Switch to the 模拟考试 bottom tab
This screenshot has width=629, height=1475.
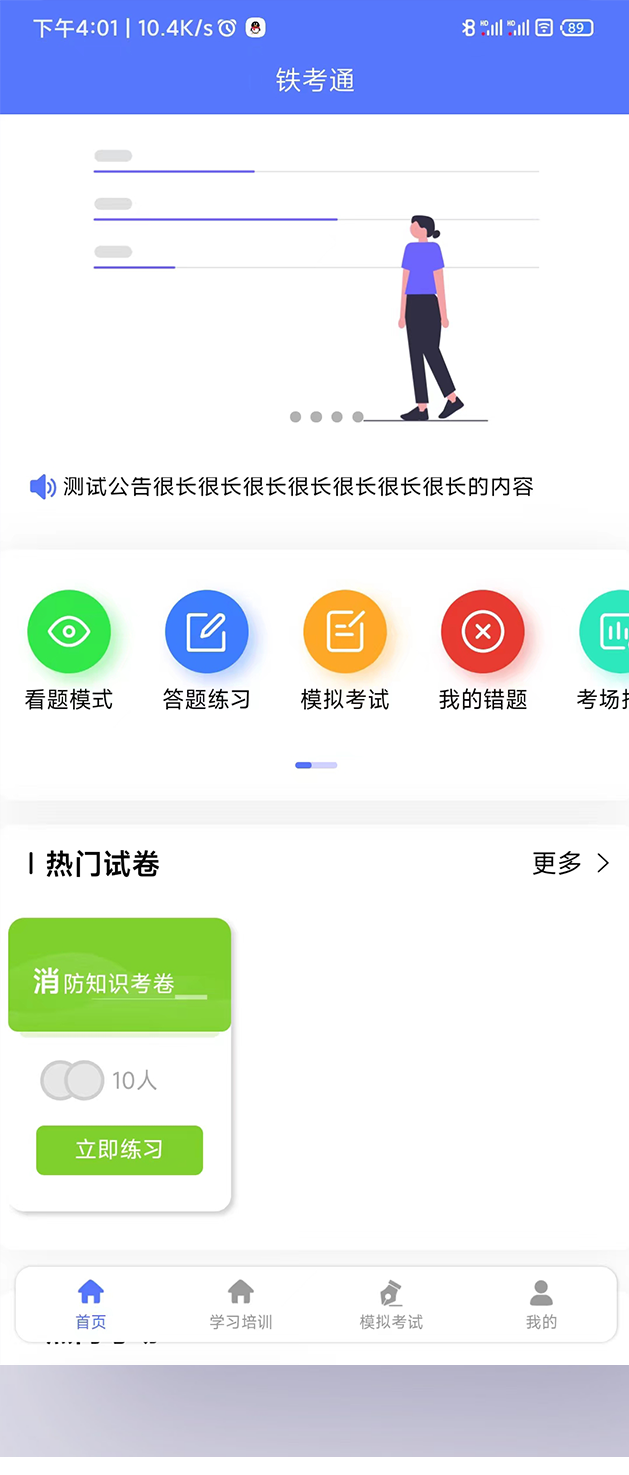point(391,1304)
